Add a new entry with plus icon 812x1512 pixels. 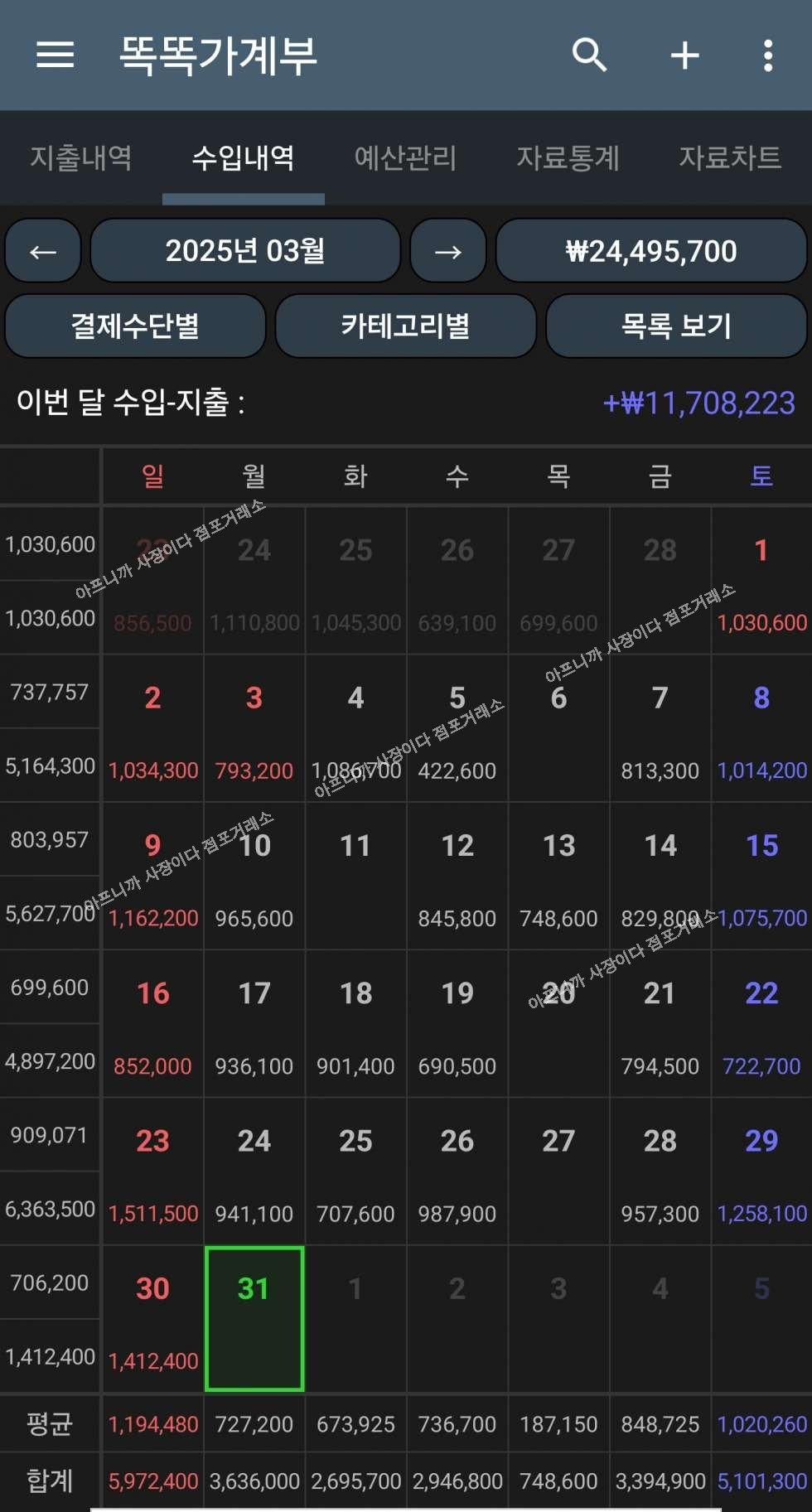tap(684, 56)
